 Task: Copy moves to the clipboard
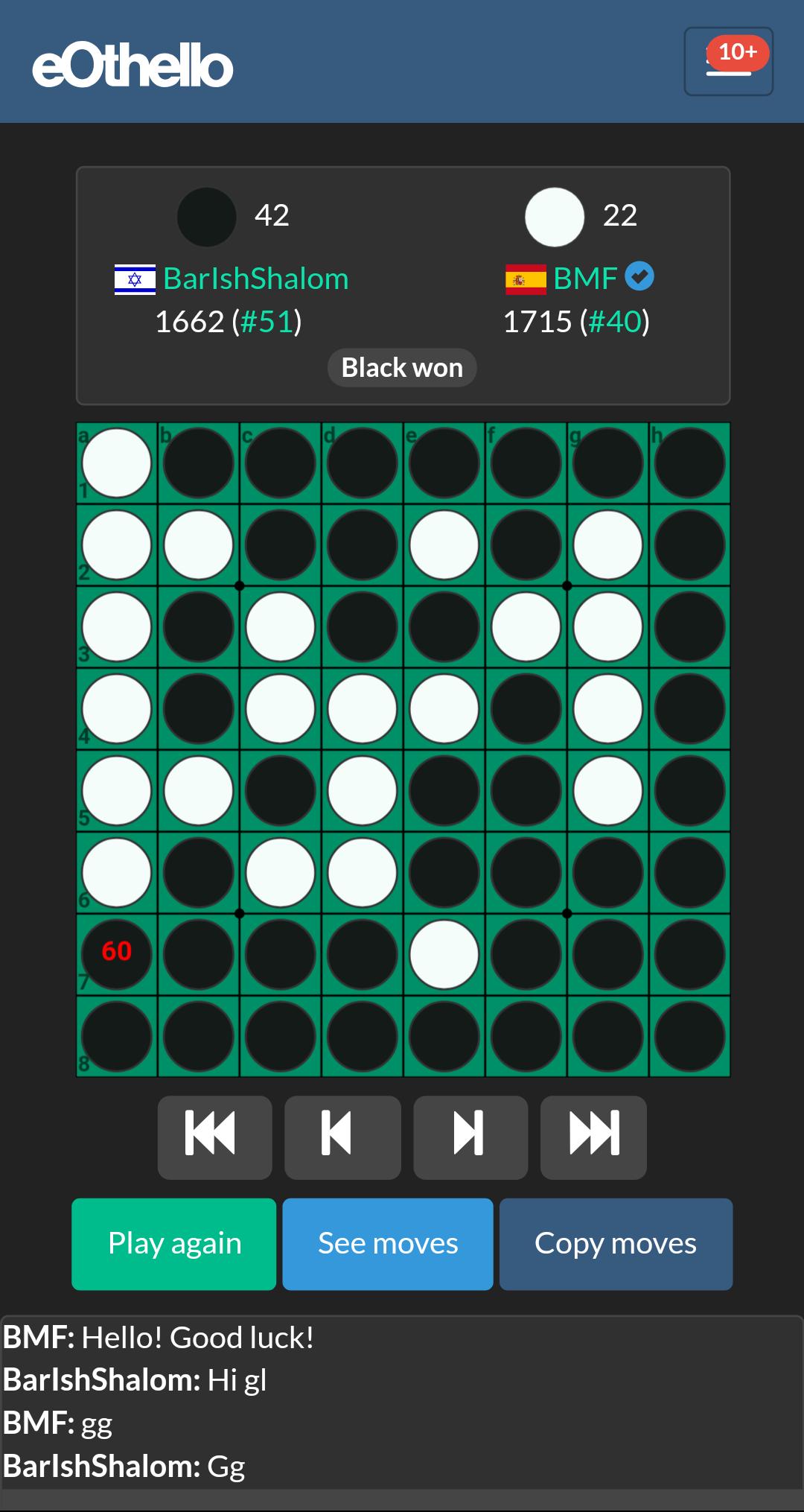click(616, 1243)
